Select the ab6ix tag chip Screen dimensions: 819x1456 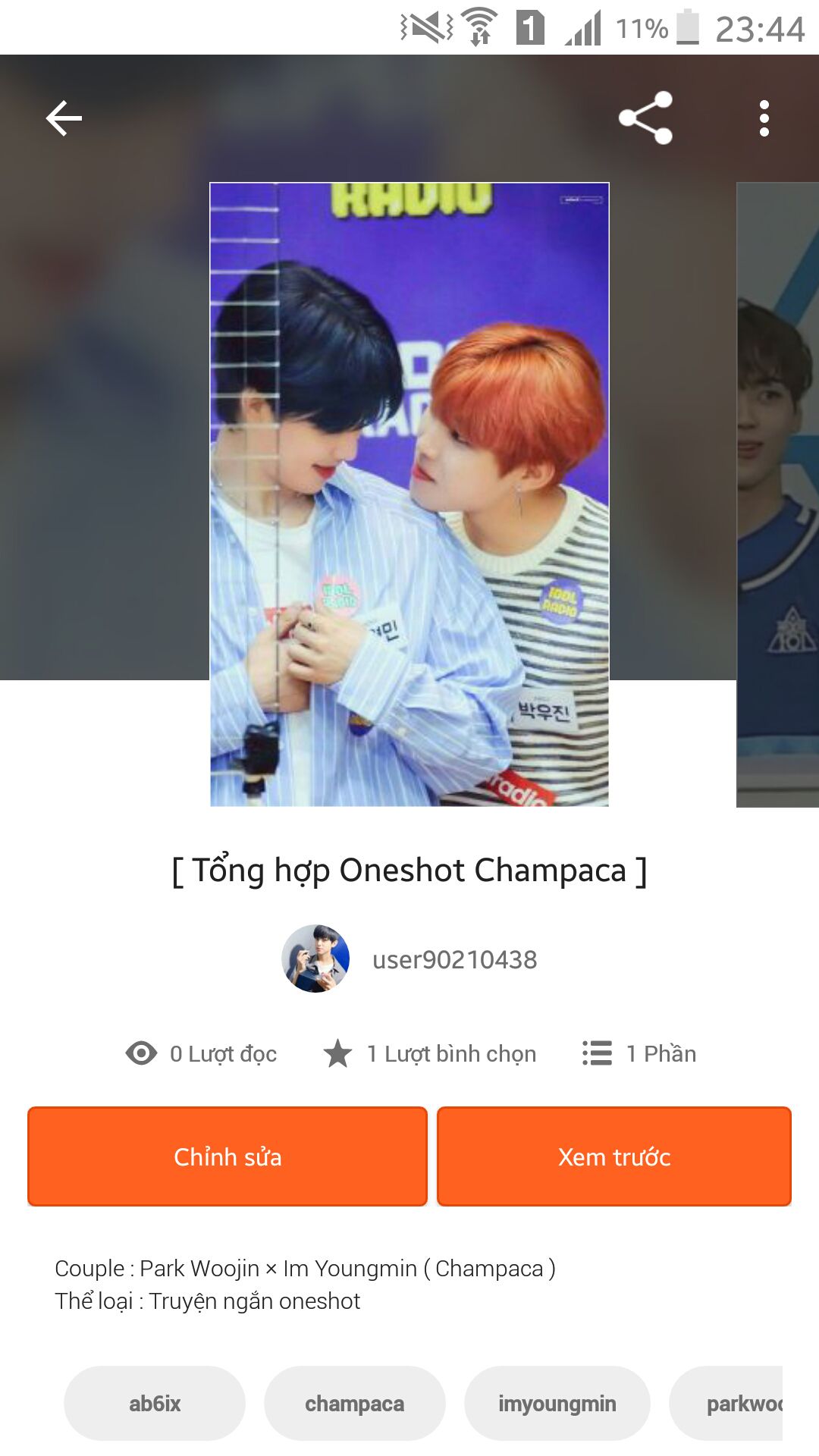tap(155, 1404)
